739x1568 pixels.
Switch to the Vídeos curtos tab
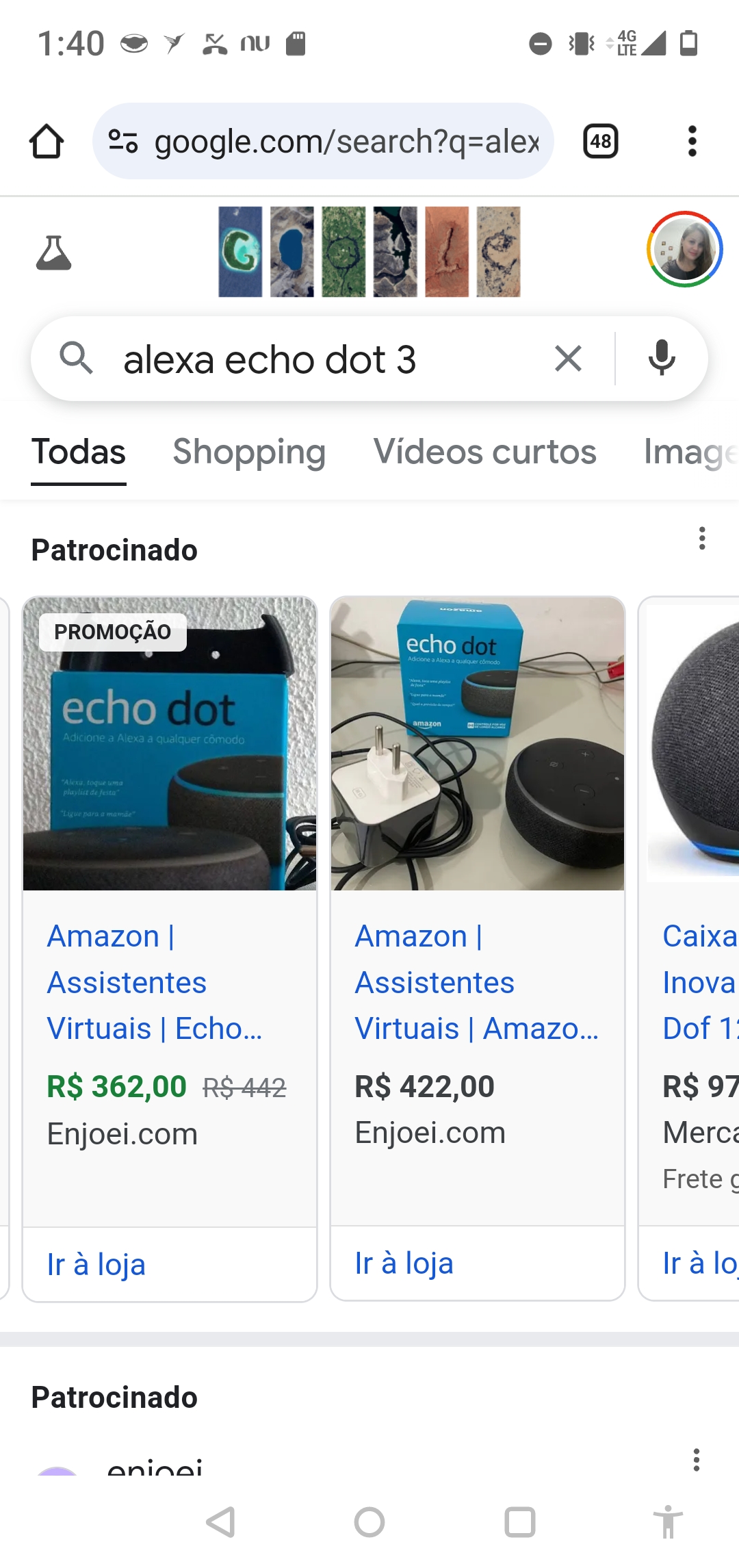[484, 452]
